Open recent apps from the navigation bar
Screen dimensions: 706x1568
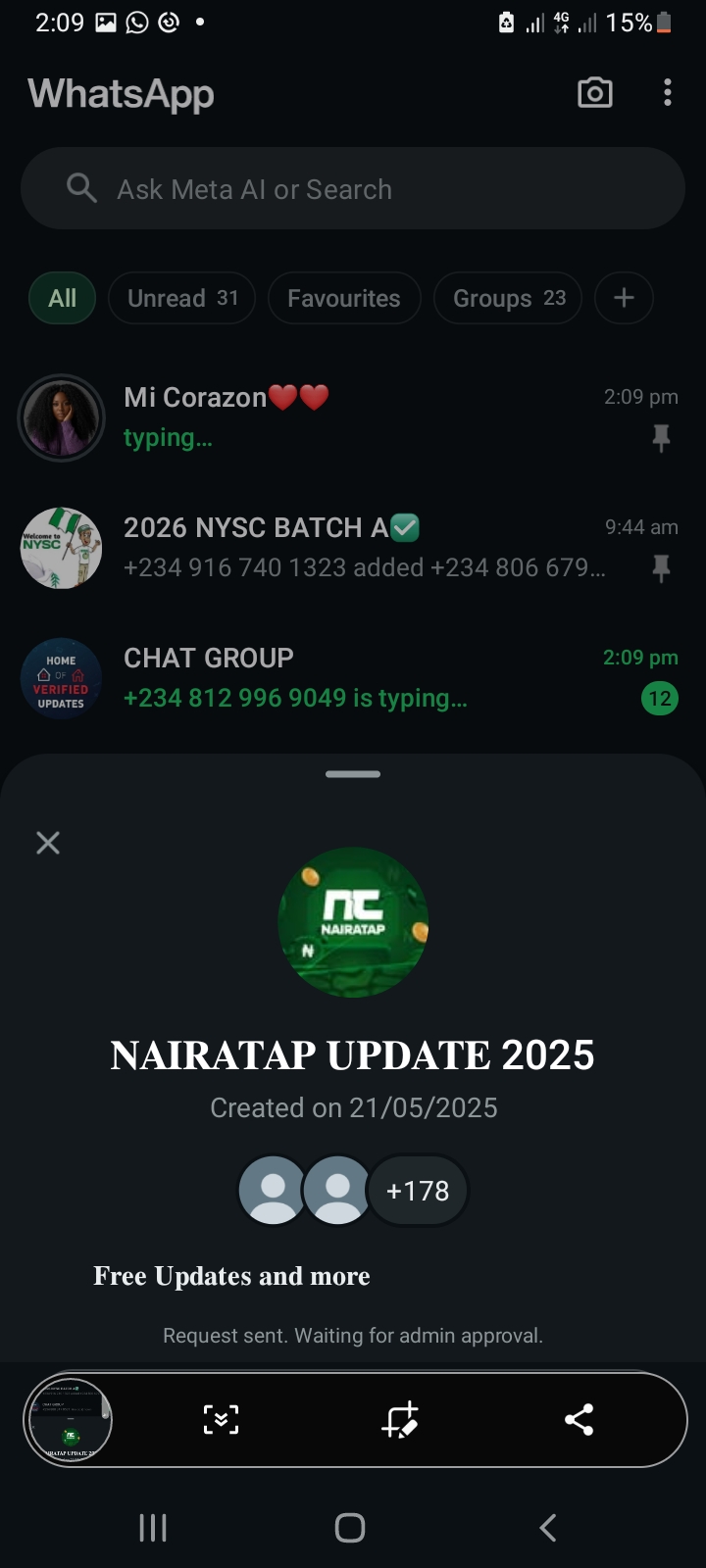click(x=153, y=1527)
